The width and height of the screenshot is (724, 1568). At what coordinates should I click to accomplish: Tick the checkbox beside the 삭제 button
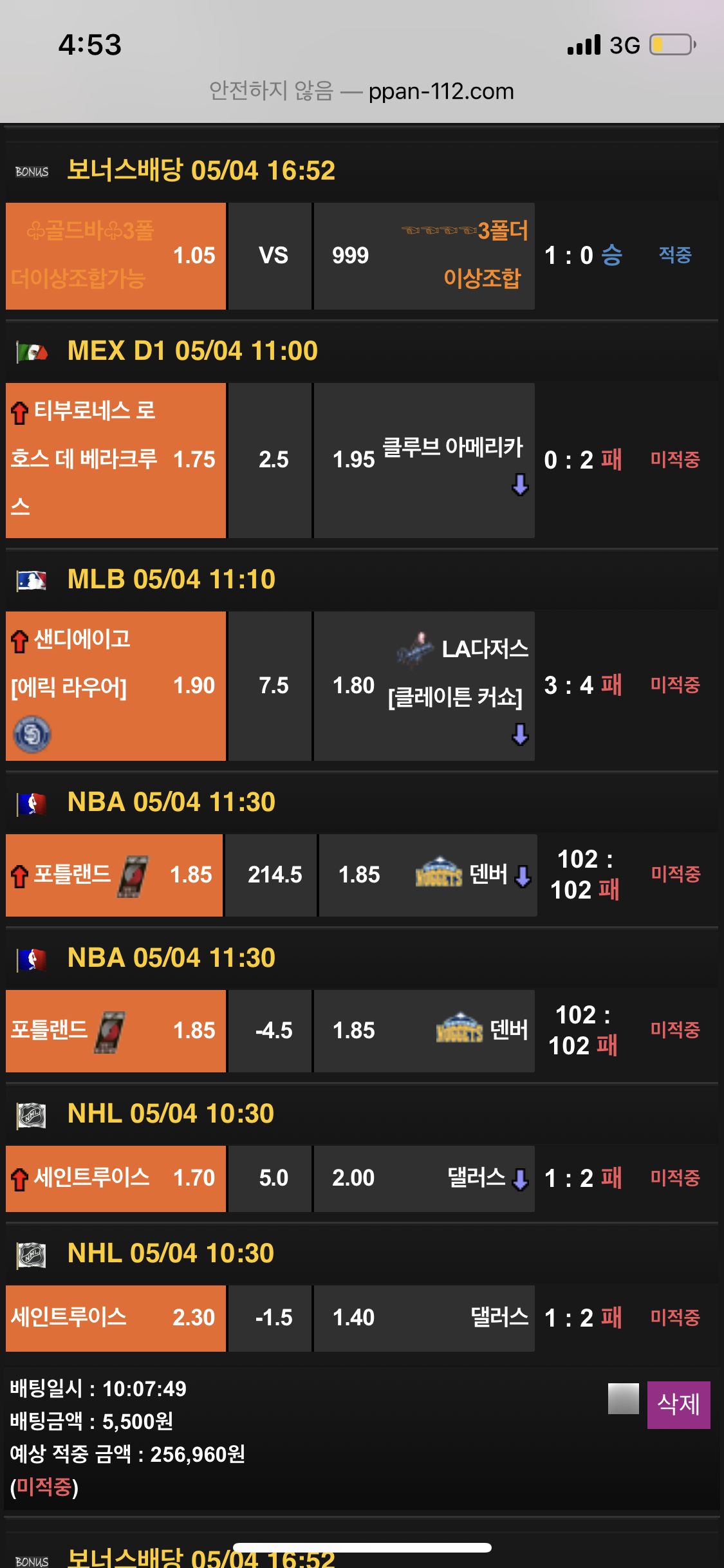[623, 1399]
